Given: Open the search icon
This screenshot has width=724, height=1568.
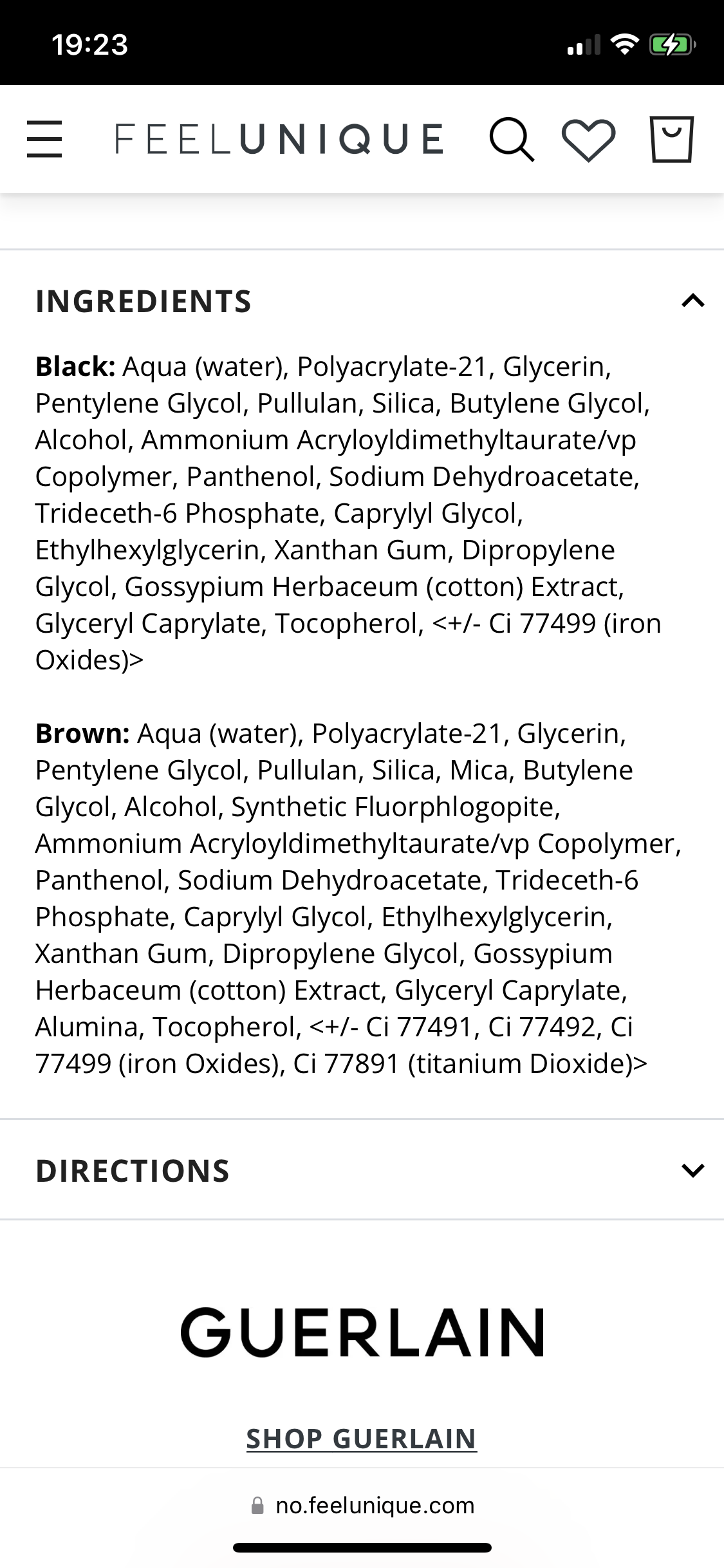Looking at the screenshot, I should (x=512, y=139).
